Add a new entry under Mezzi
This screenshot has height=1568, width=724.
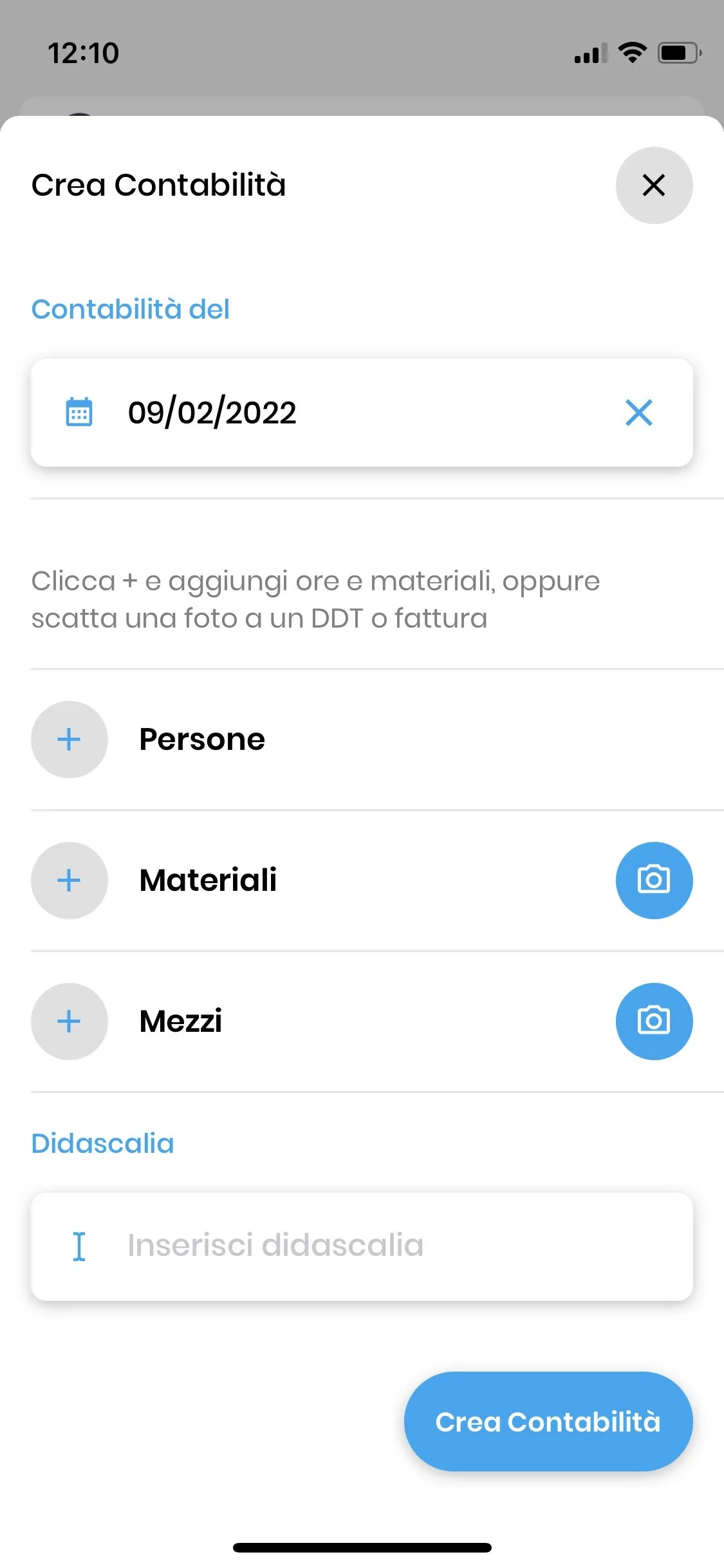coord(70,1022)
